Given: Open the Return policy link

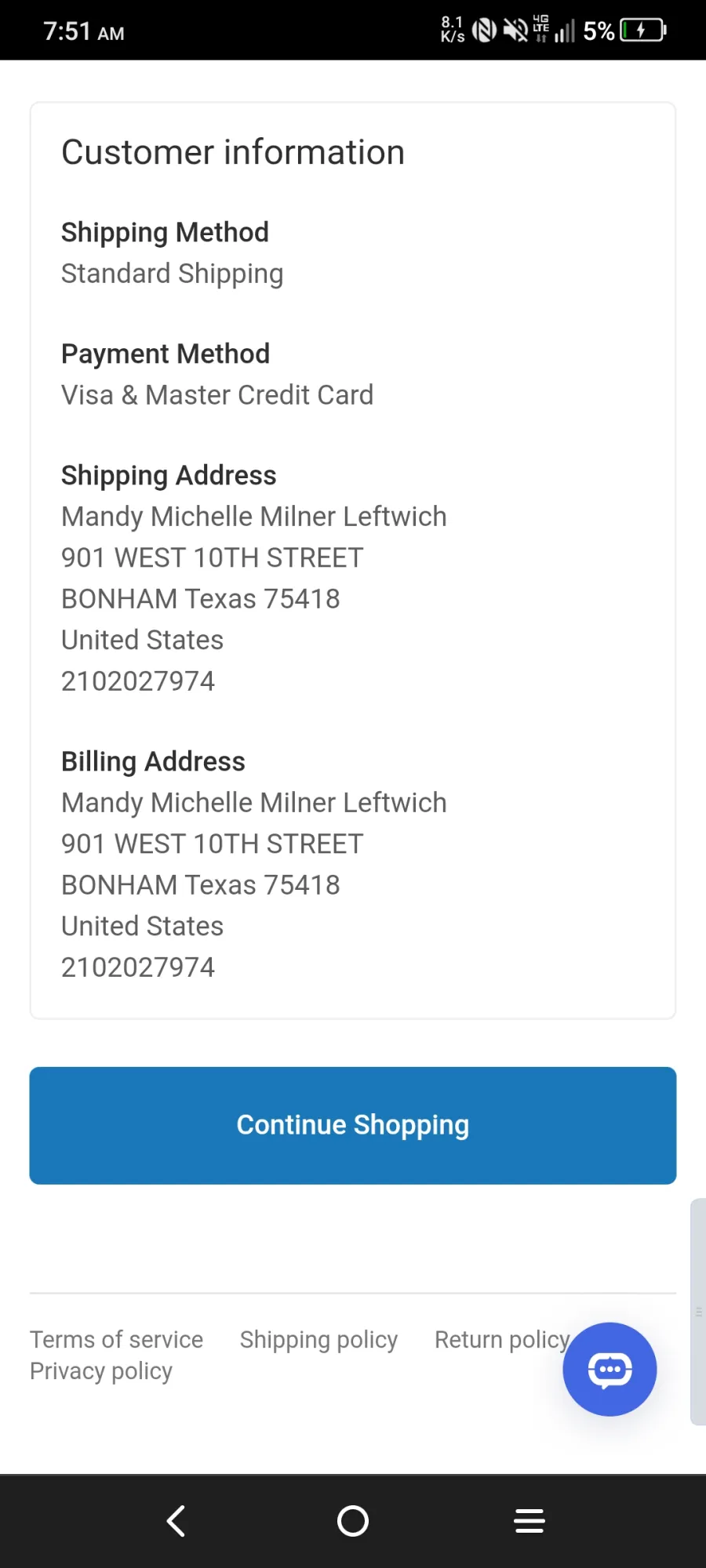Looking at the screenshot, I should (502, 1339).
